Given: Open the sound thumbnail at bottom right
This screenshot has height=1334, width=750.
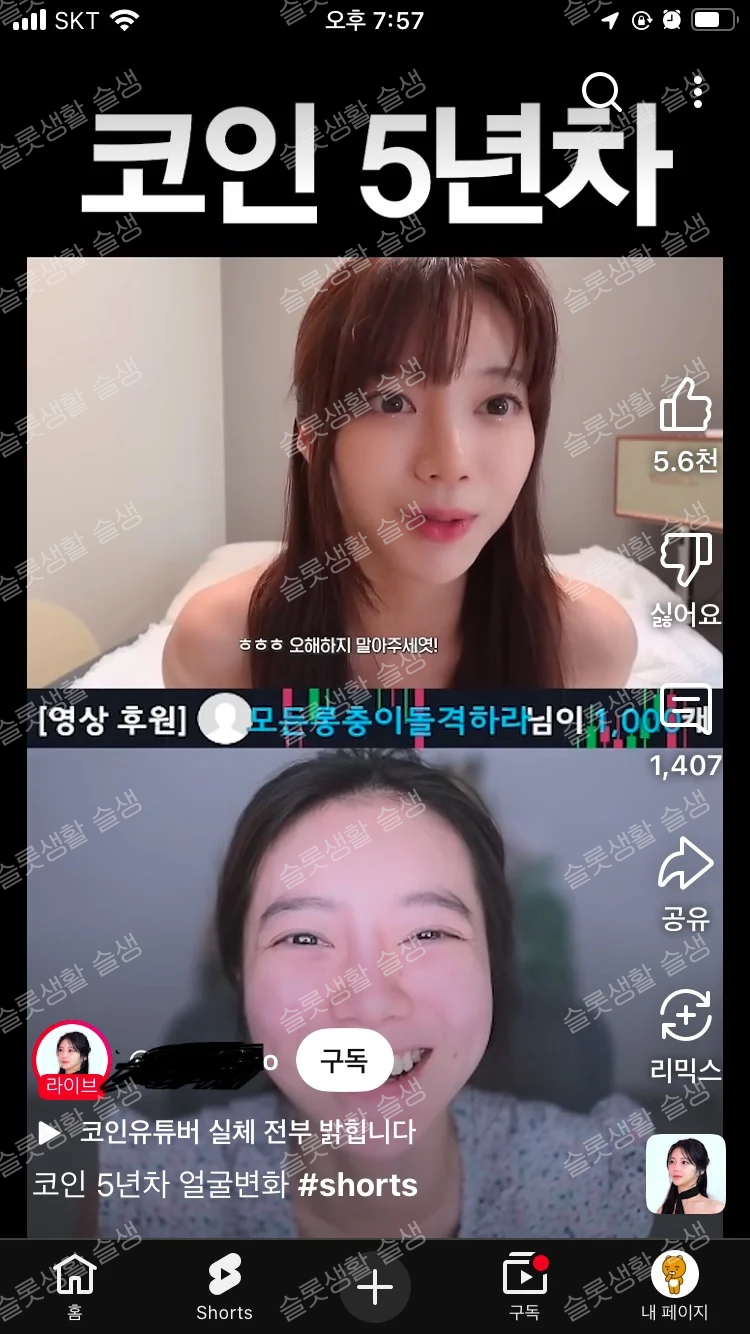Looking at the screenshot, I should pyautogui.click(x=685, y=1174).
